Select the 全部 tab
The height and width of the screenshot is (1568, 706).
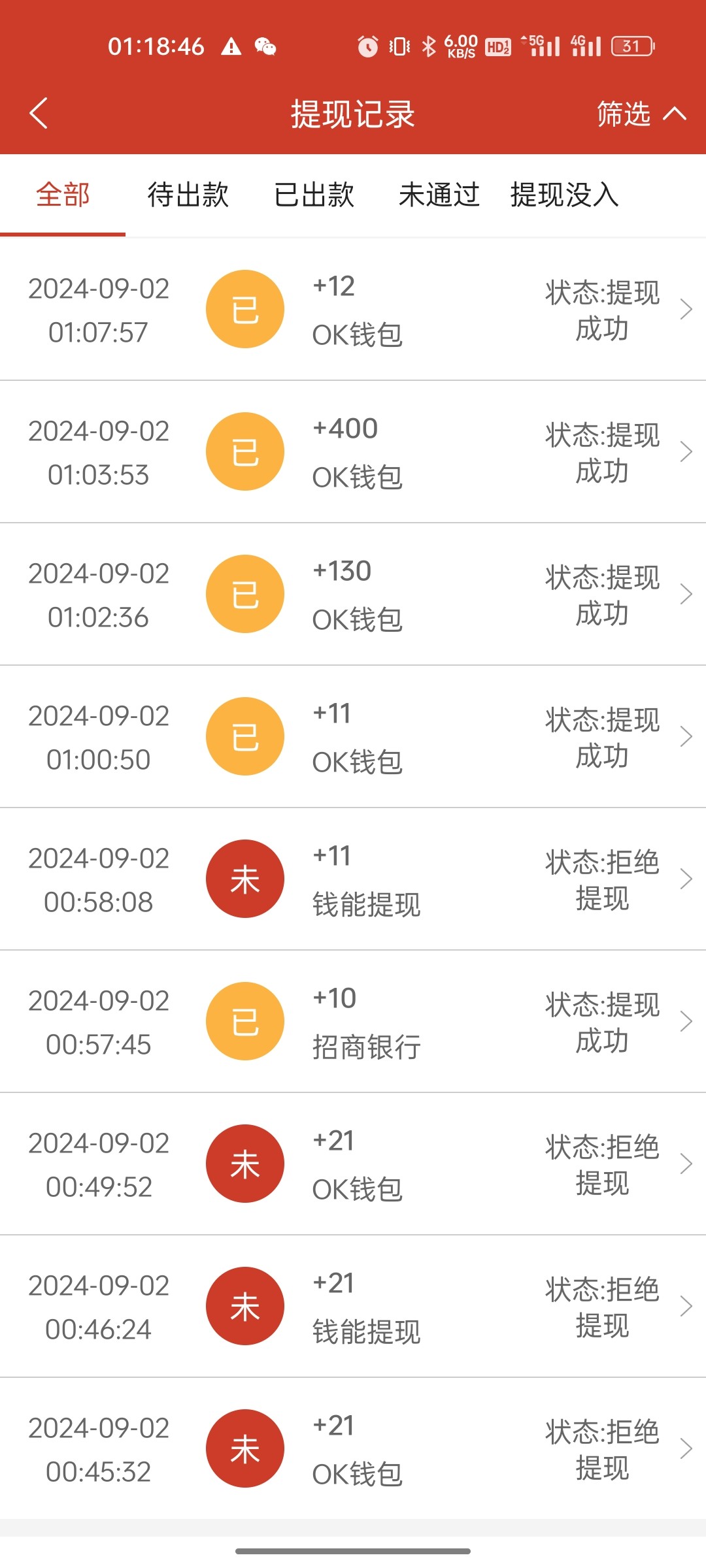63,195
